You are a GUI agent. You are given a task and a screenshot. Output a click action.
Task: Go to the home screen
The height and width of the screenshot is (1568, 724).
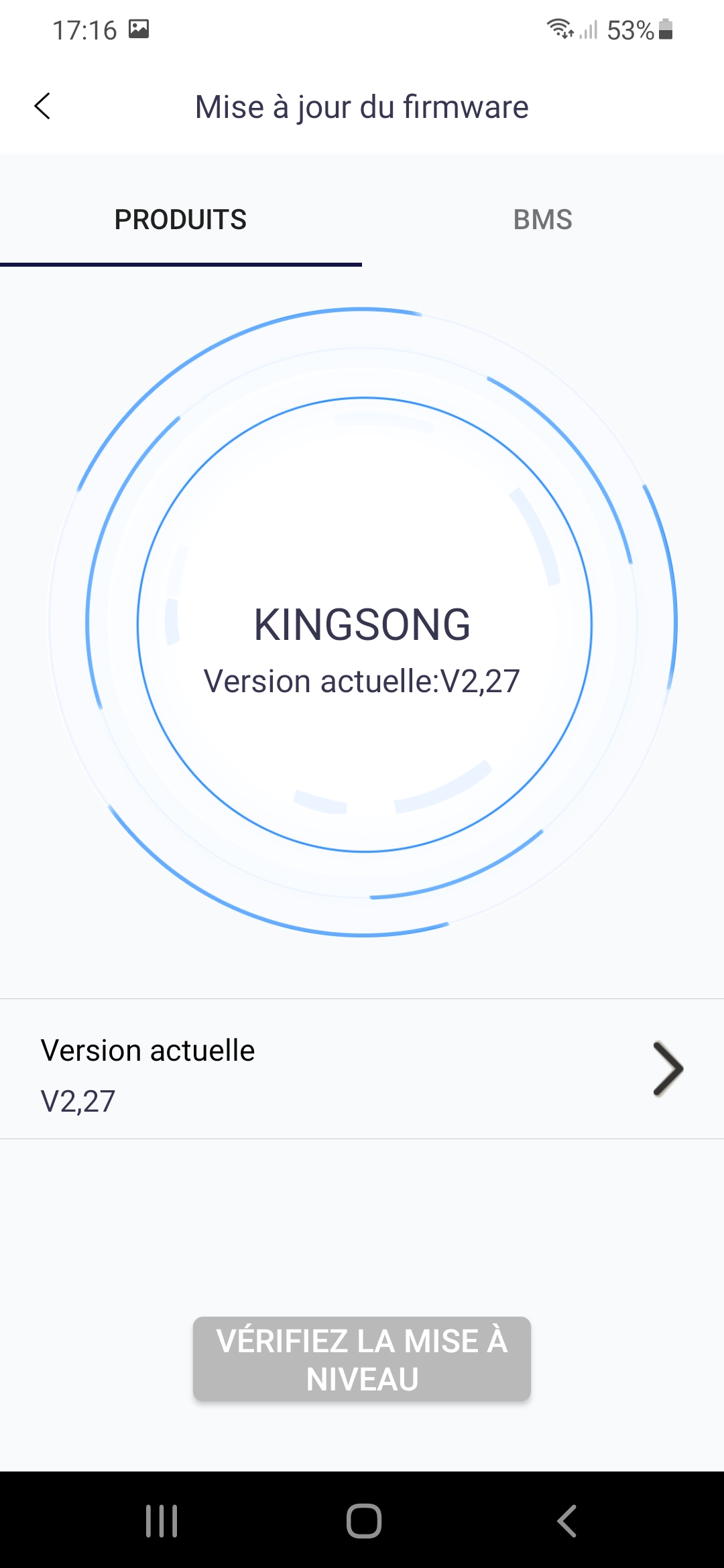364,1520
